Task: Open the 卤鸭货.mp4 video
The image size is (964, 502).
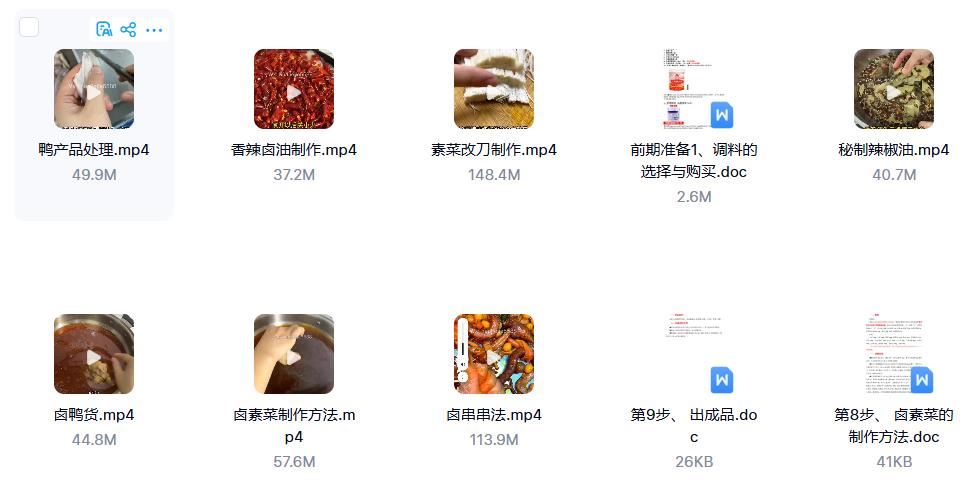Action: point(94,355)
